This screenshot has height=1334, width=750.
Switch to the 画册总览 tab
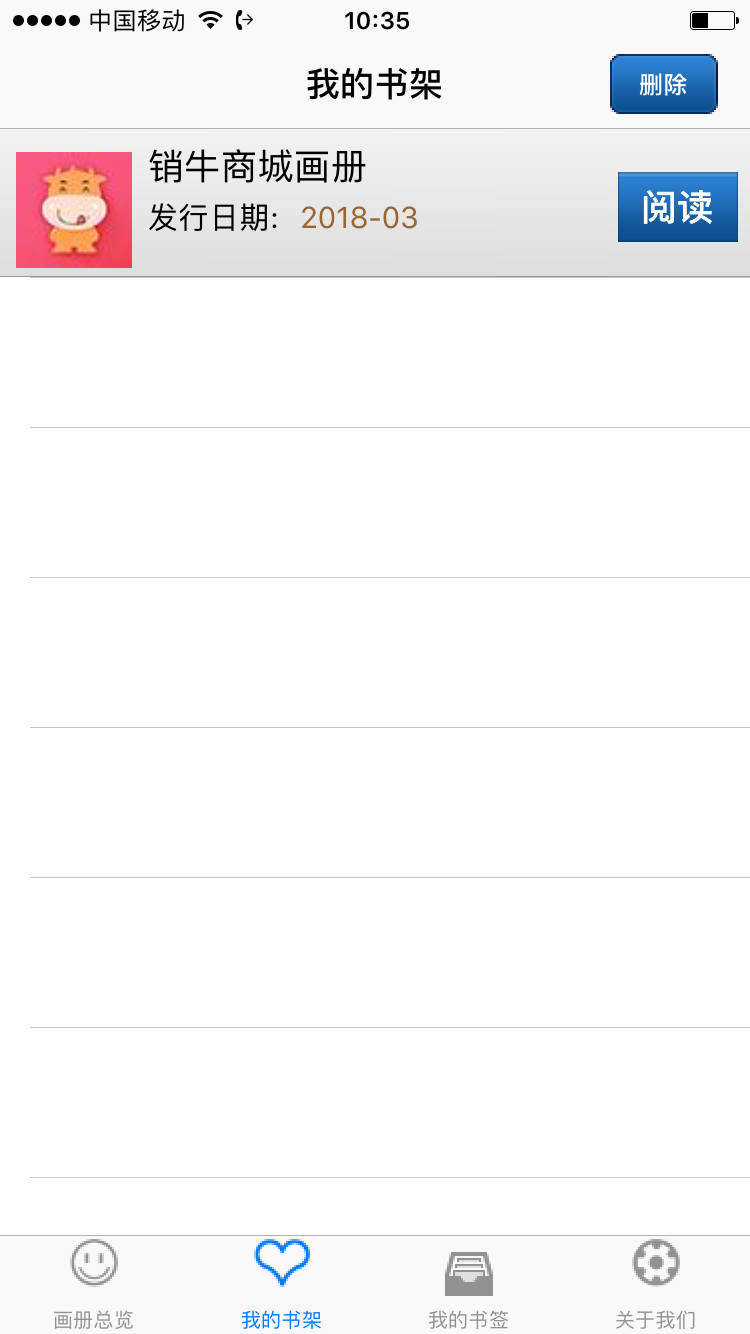(x=94, y=1285)
